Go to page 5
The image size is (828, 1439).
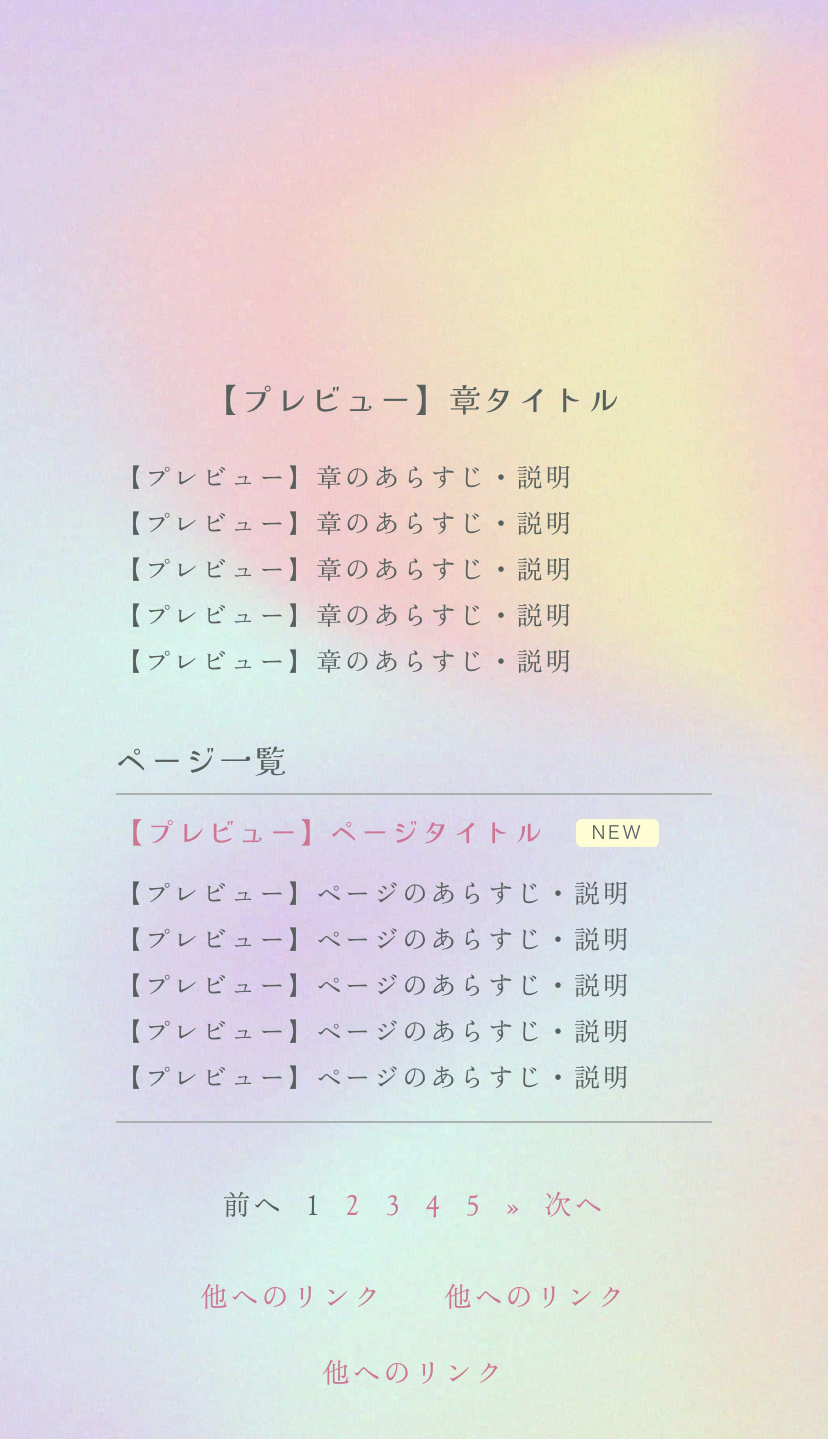coord(473,1206)
